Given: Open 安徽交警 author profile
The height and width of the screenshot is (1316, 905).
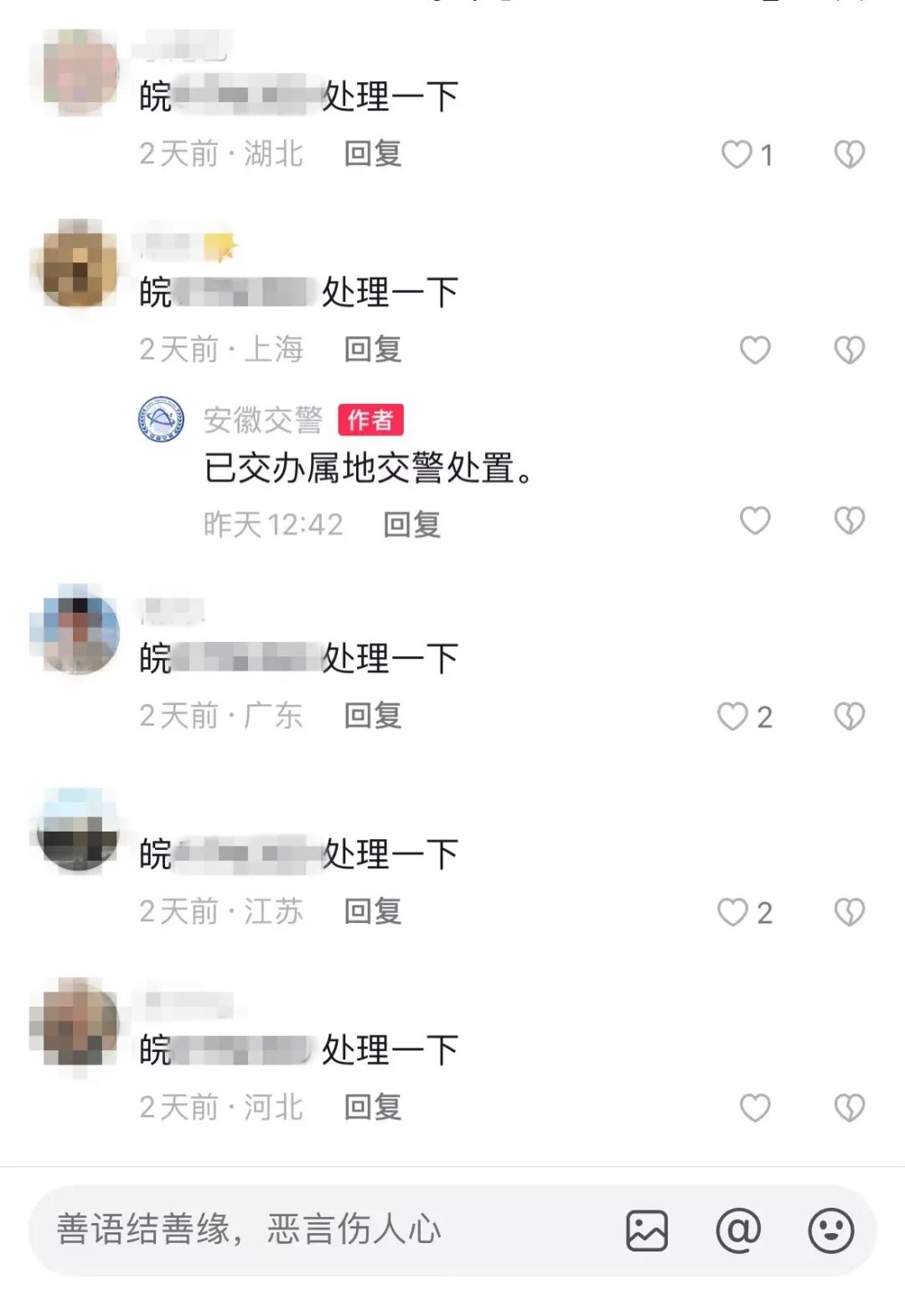Looking at the screenshot, I should coord(161,419).
